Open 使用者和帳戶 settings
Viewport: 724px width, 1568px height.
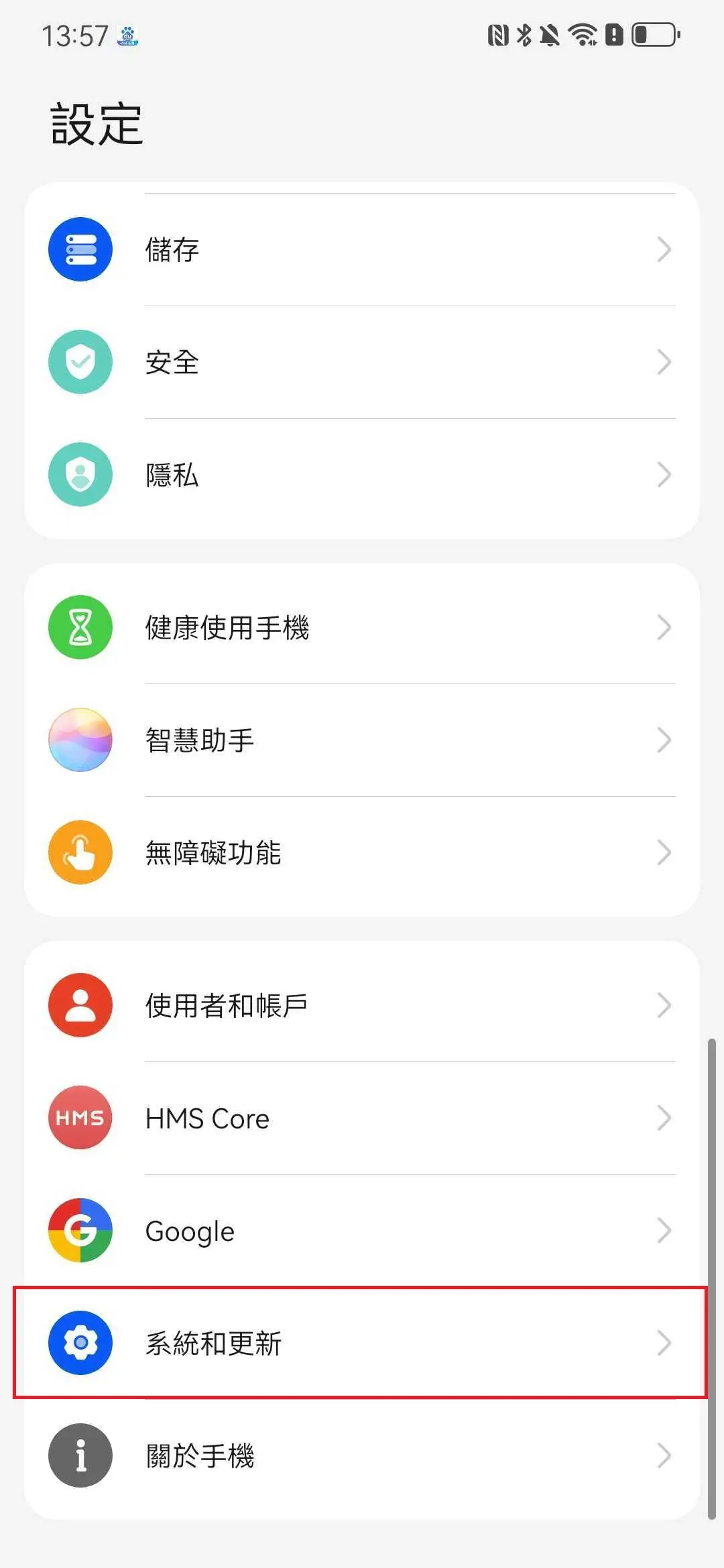(362, 1006)
